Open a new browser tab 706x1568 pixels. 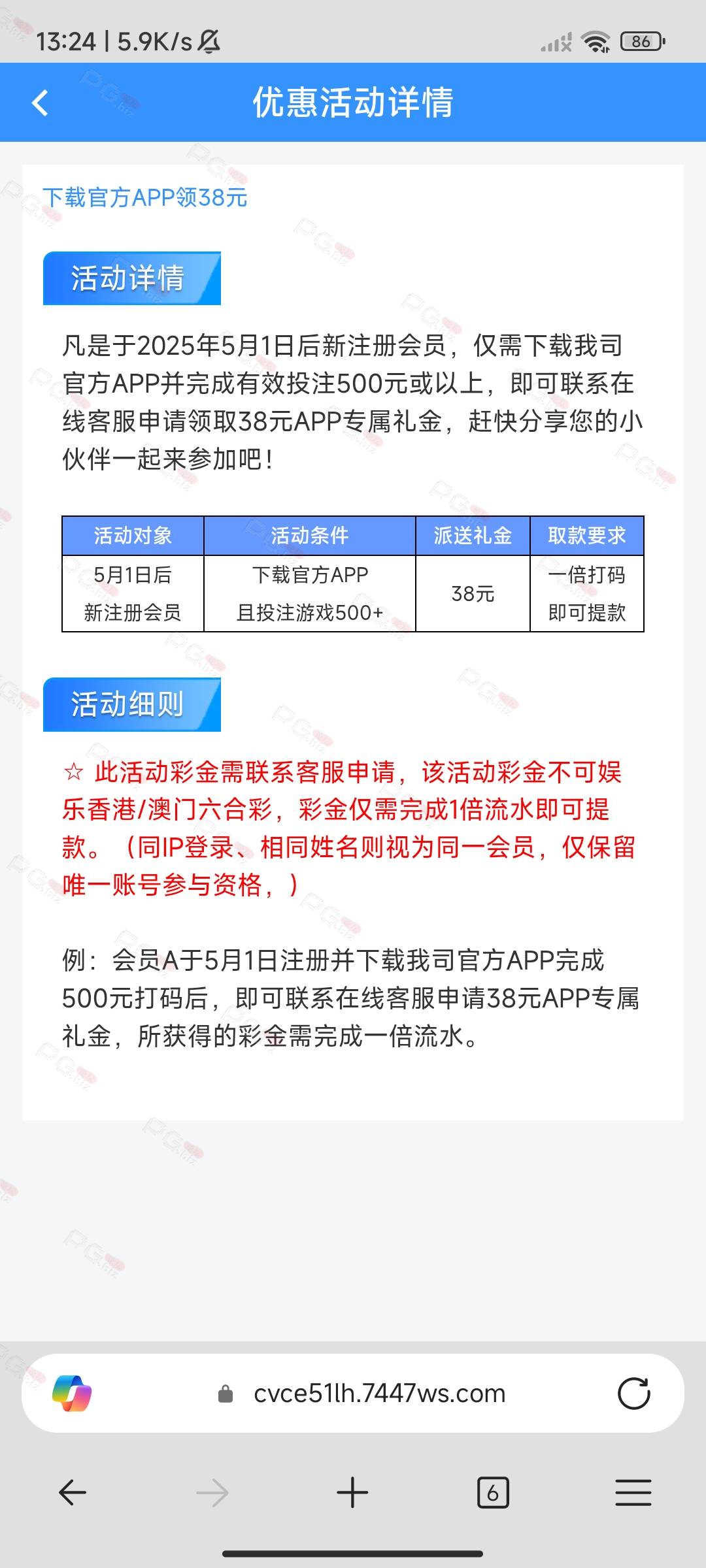click(x=352, y=1493)
